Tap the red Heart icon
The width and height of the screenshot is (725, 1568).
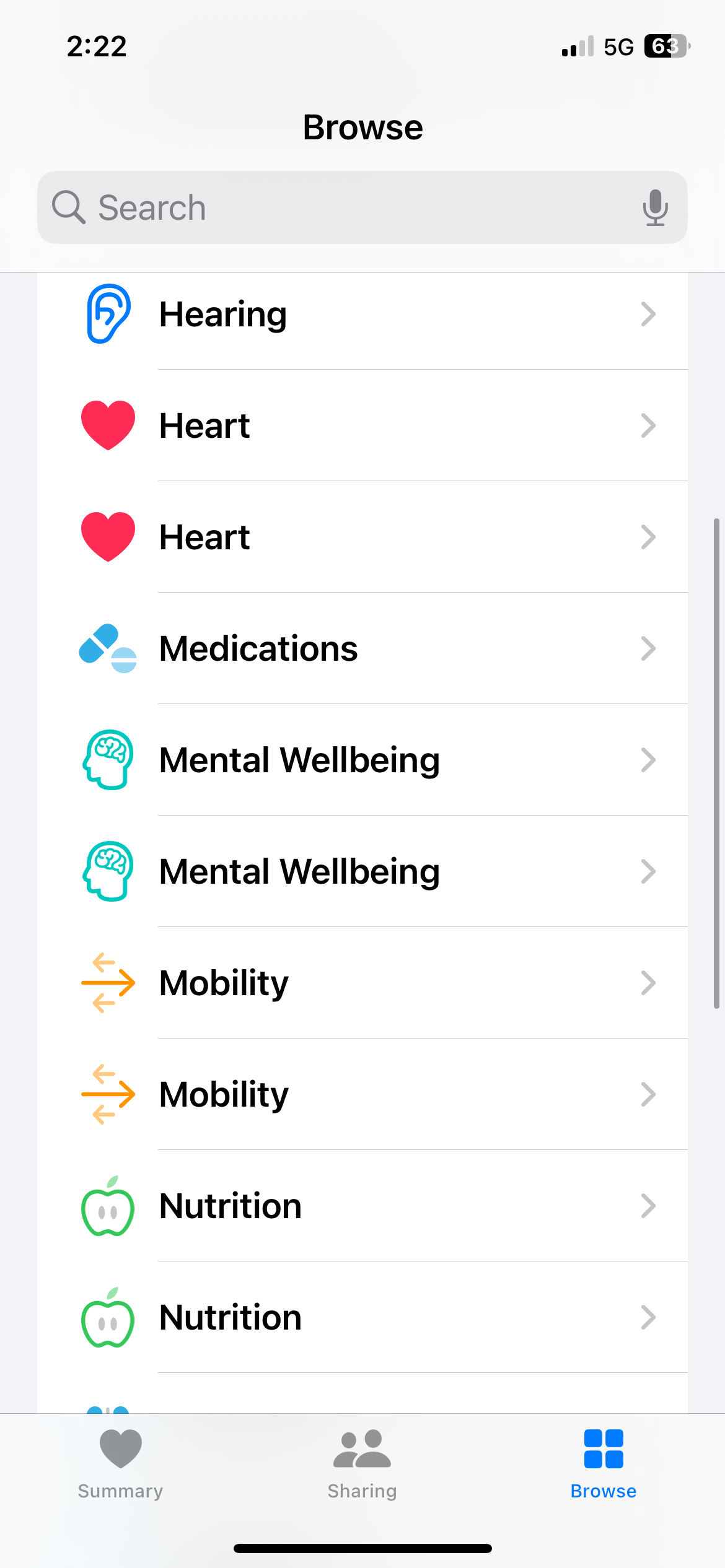pos(107,425)
